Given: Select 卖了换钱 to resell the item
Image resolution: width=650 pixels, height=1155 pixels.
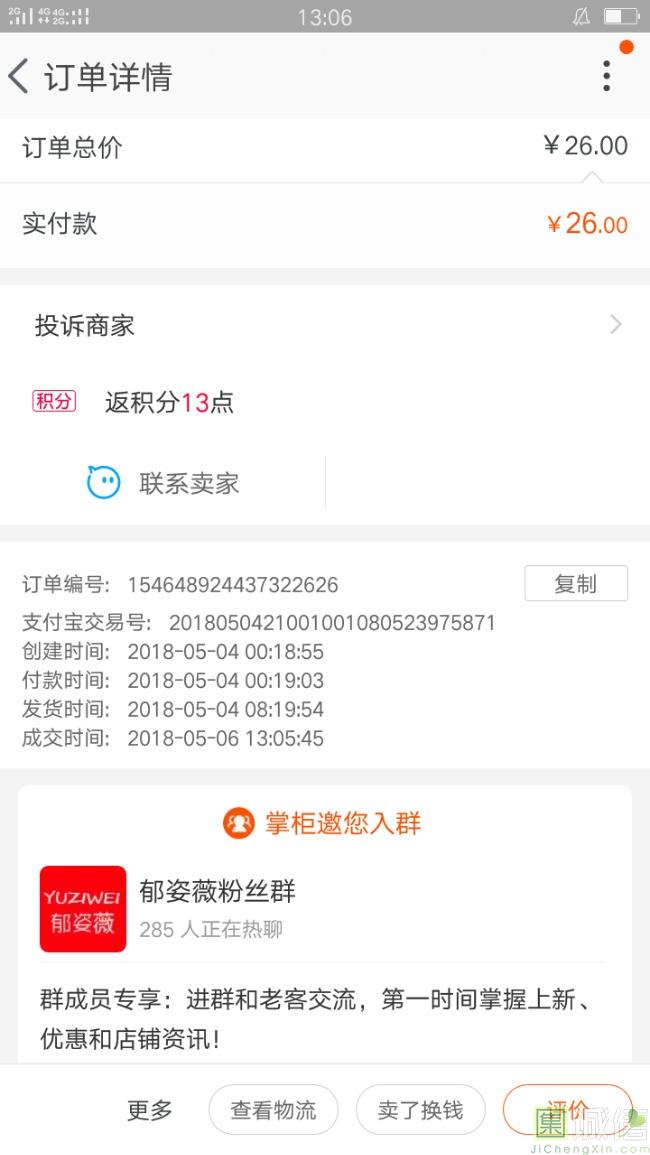Looking at the screenshot, I should (421, 1110).
